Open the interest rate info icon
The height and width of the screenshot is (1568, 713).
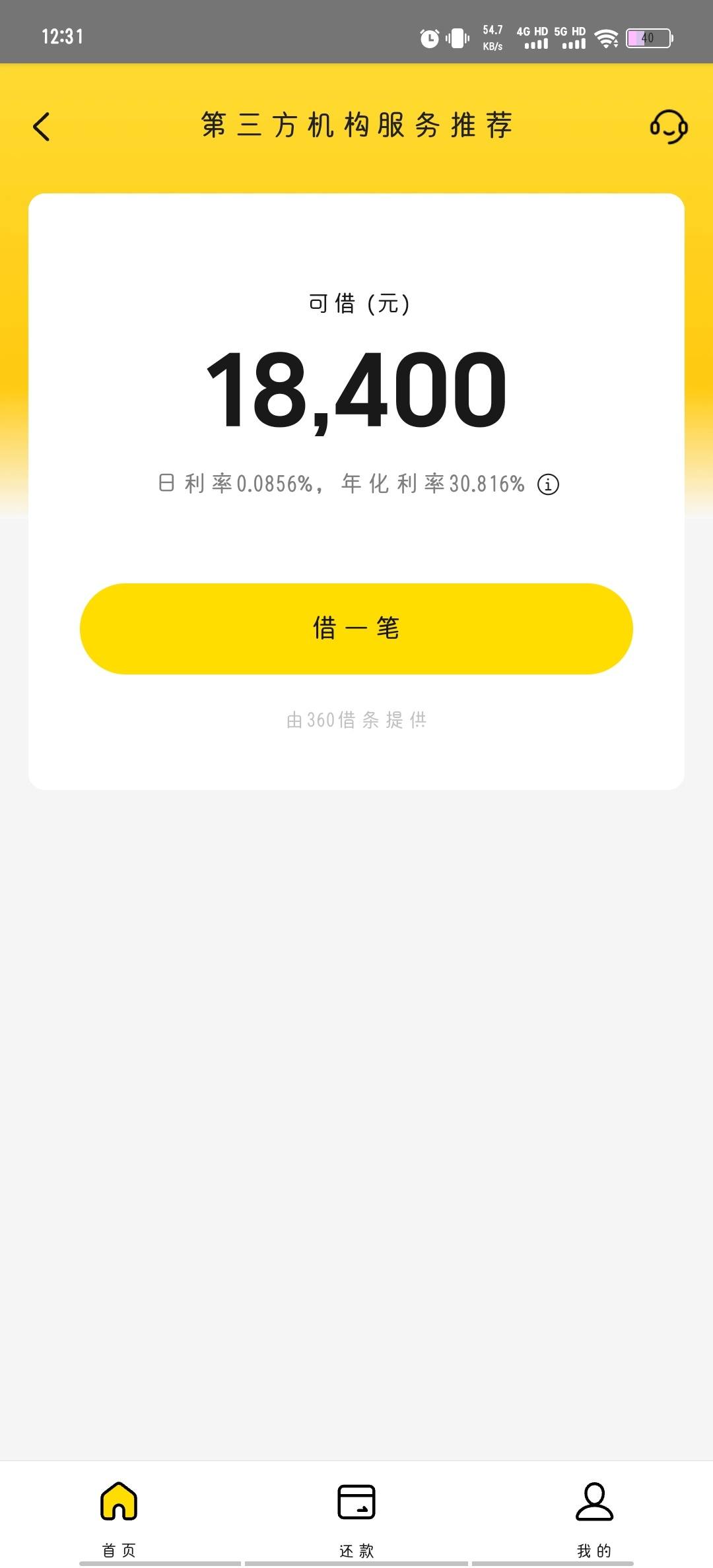548,484
